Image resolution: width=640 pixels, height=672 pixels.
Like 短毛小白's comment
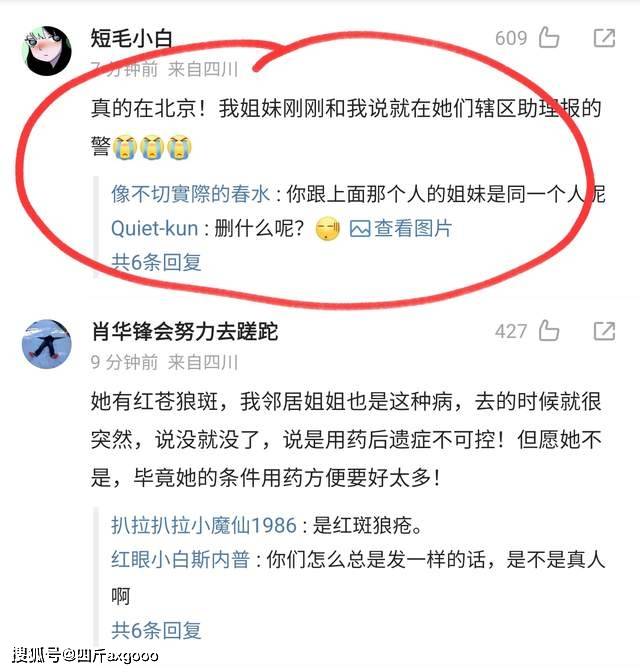[x=549, y=38]
